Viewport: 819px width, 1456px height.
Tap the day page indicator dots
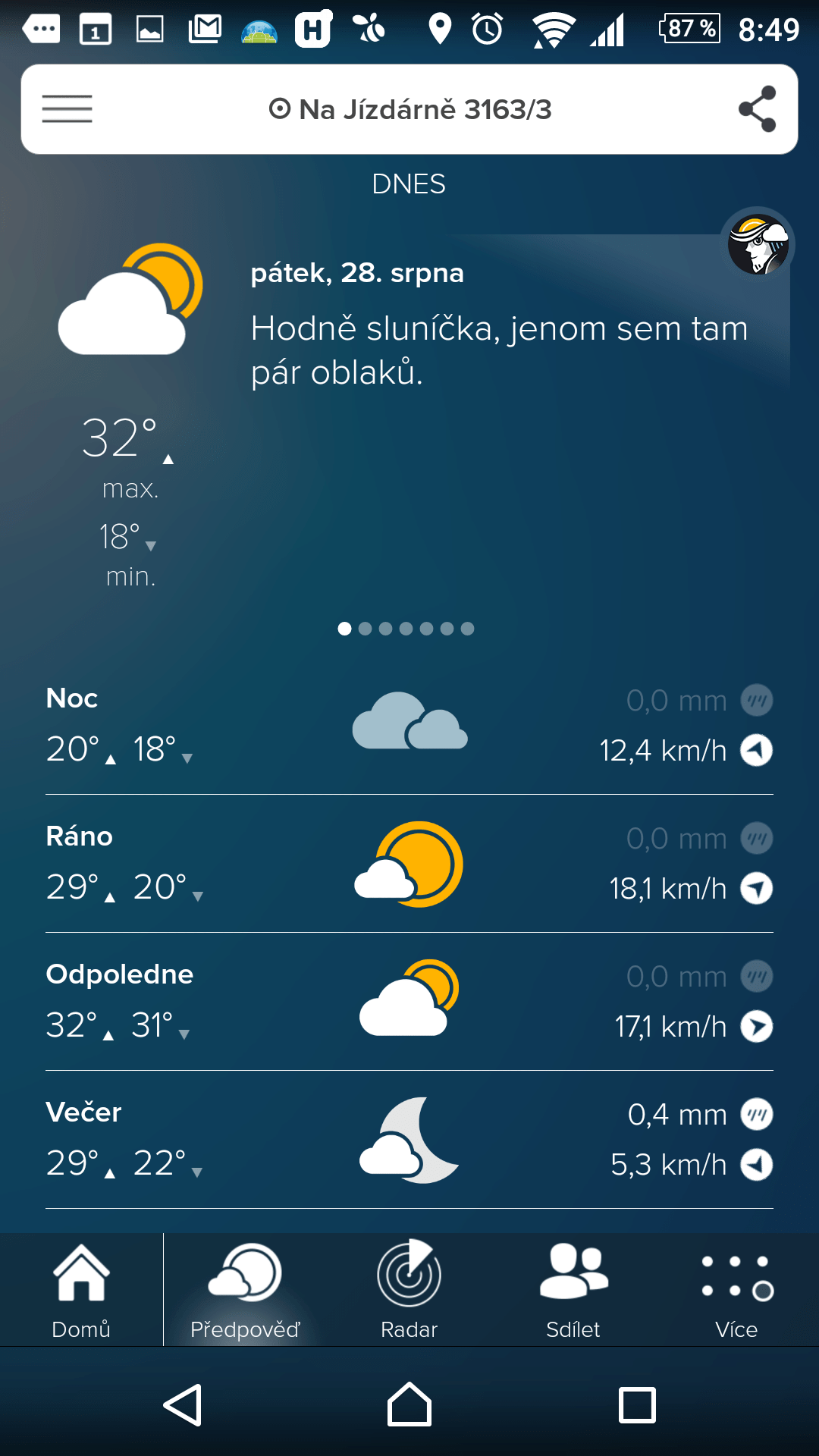pyautogui.click(x=406, y=629)
